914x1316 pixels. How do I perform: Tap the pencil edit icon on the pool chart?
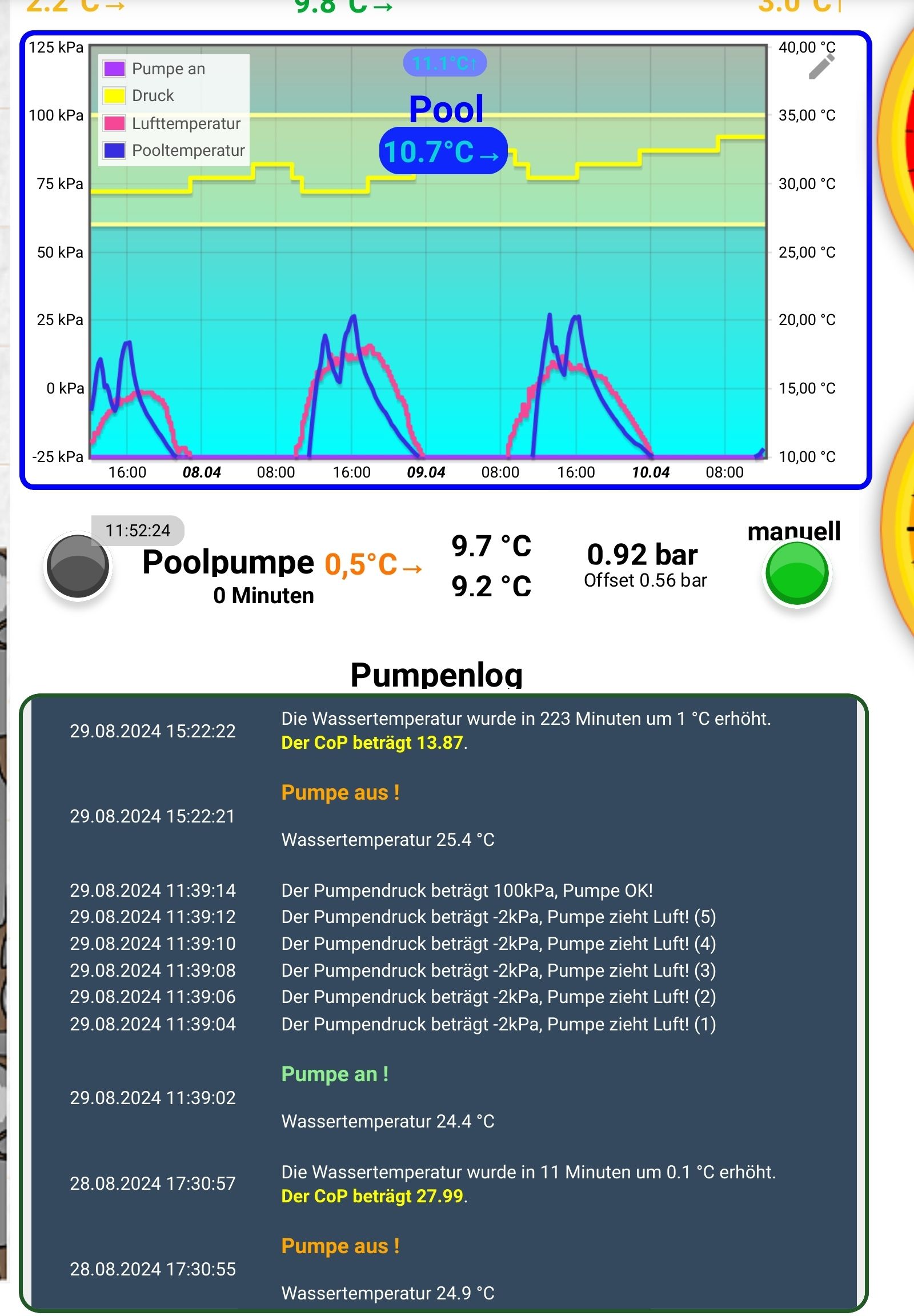[x=822, y=66]
